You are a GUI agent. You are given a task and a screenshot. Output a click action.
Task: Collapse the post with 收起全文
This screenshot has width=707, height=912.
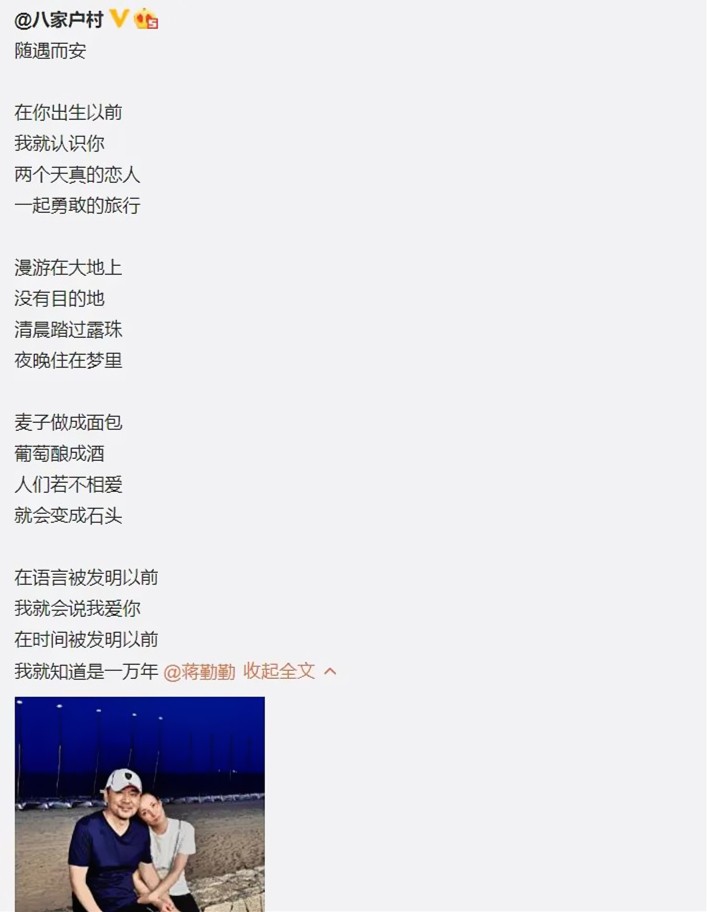tap(290, 671)
